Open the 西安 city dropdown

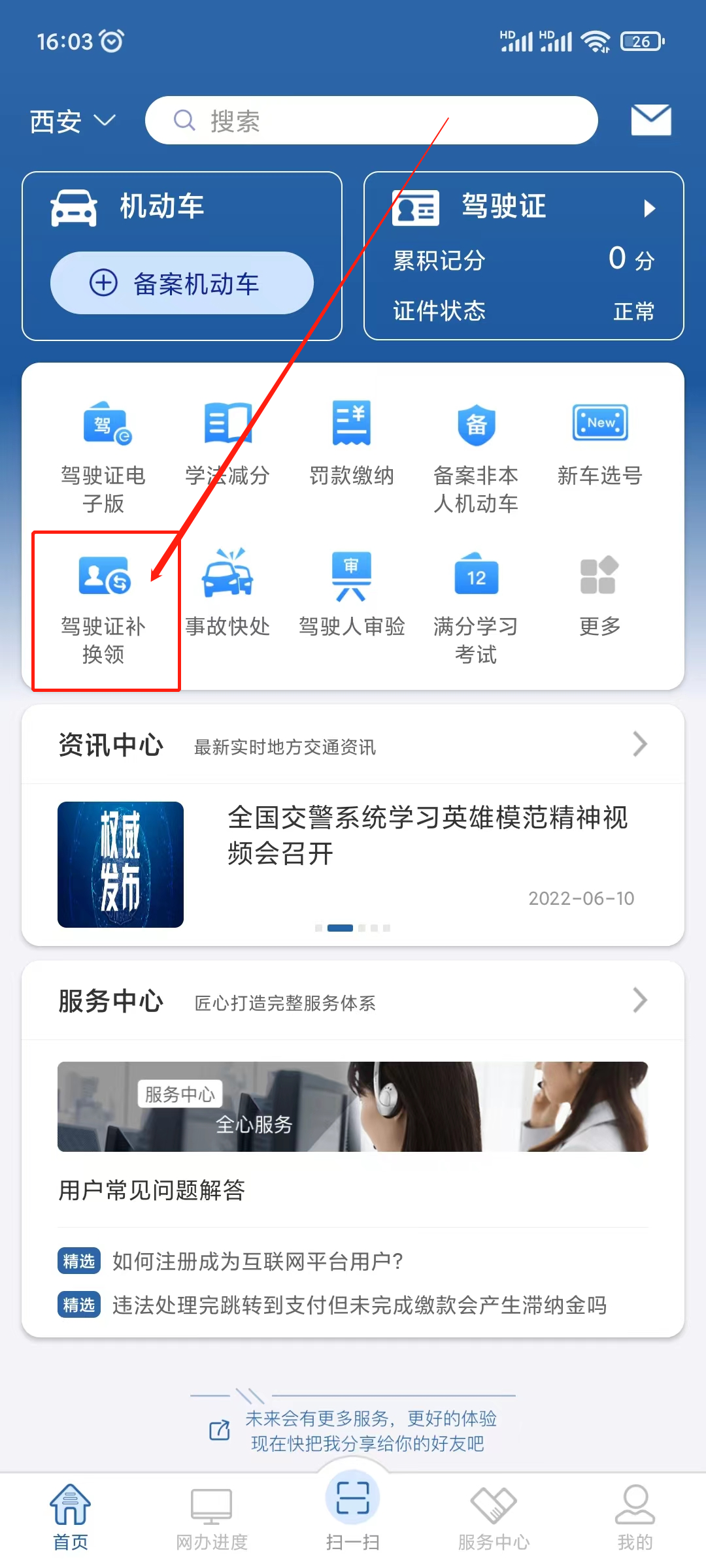[x=72, y=122]
